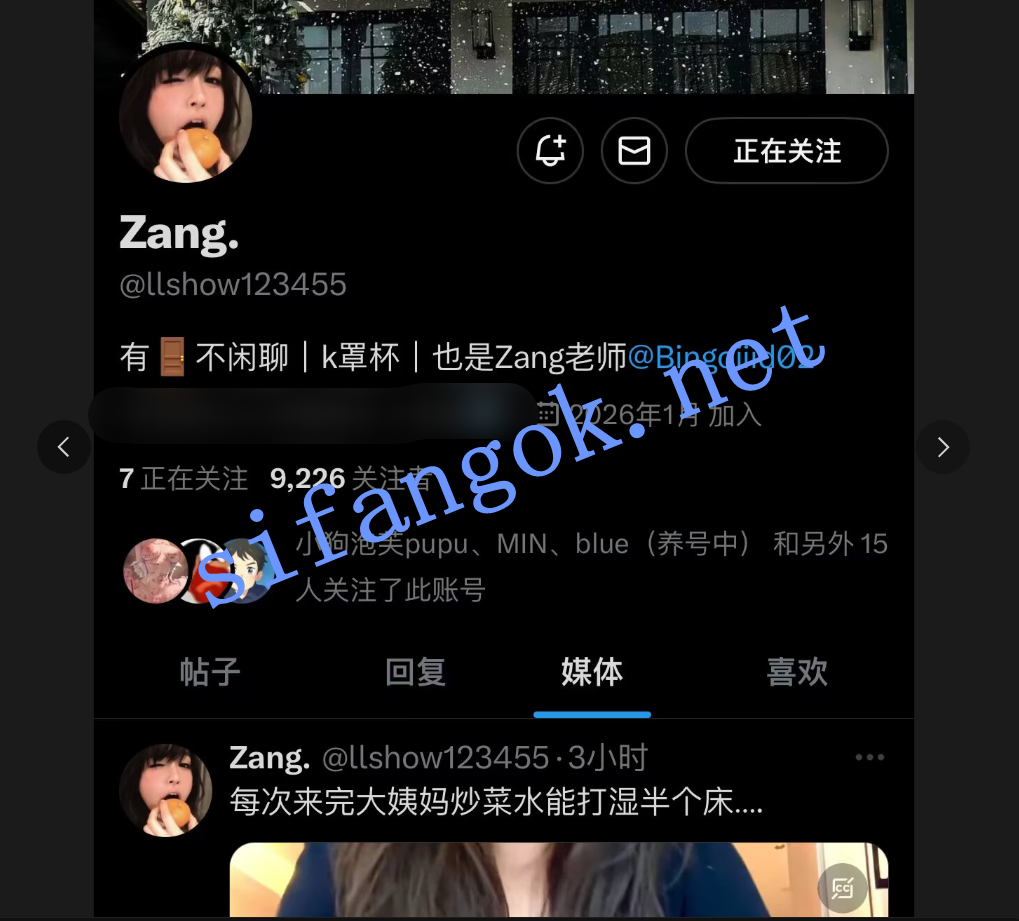Tap the small avatar beside Zang.'s post
The height and width of the screenshot is (921, 1019).
(x=166, y=790)
